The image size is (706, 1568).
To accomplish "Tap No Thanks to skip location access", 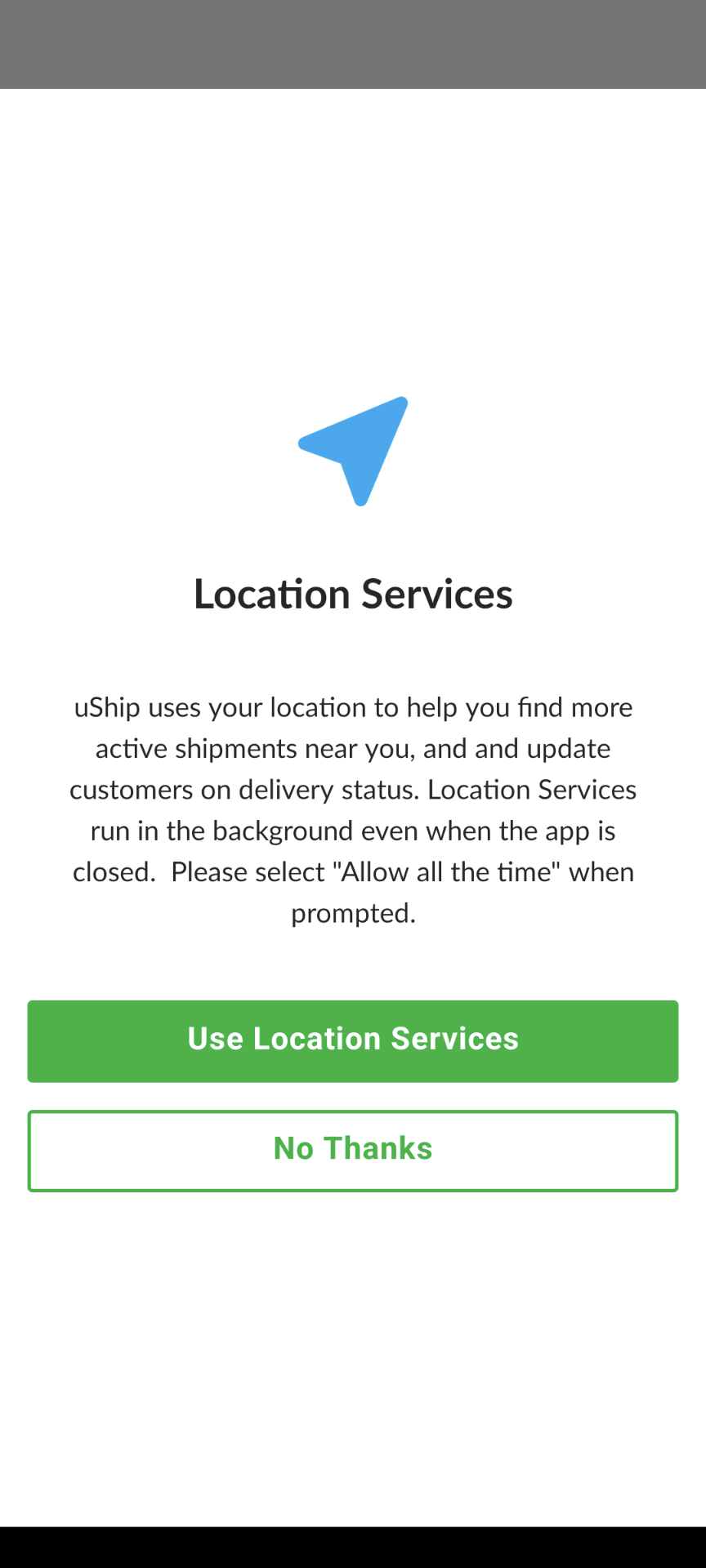I will [x=353, y=1150].
